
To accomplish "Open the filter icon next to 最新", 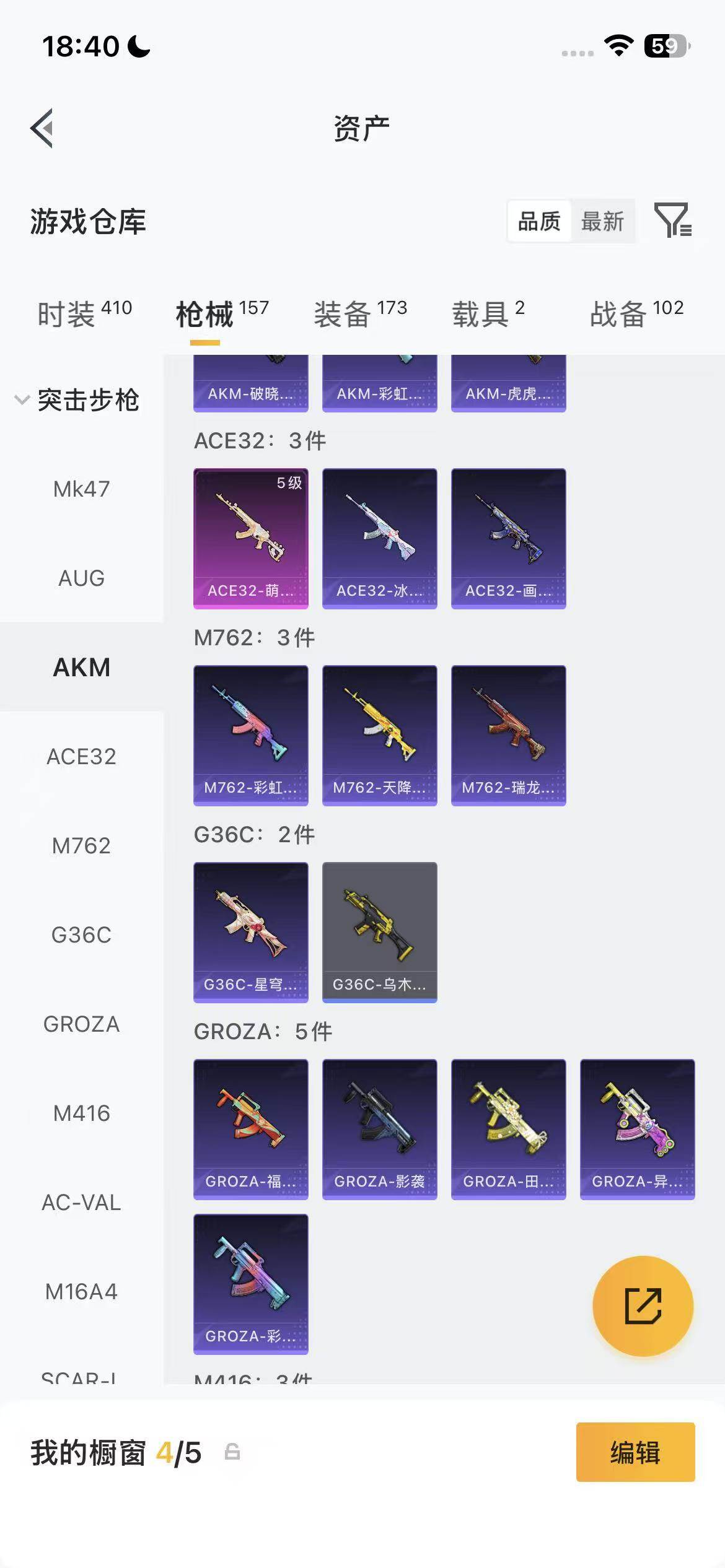I will pos(672,220).
